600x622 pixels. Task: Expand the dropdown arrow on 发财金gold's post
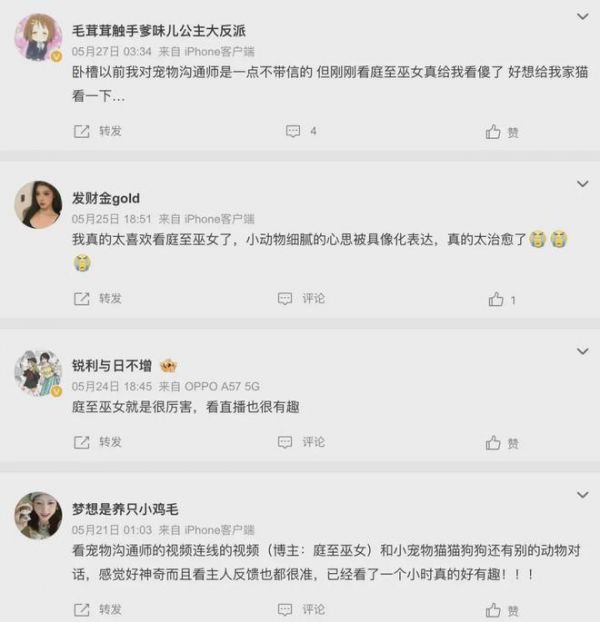click(x=583, y=183)
